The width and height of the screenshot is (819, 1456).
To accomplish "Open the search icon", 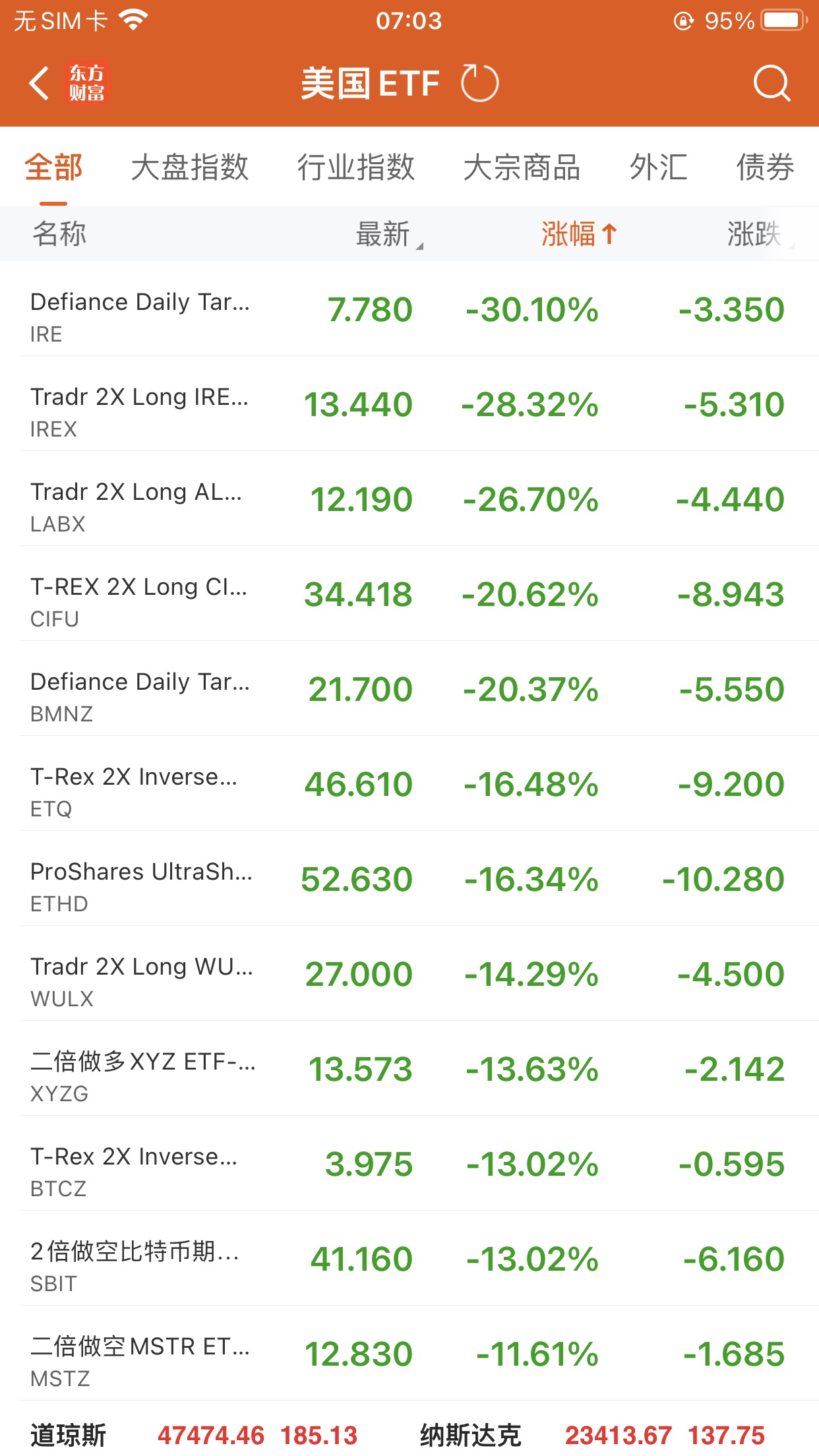I will [x=771, y=84].
